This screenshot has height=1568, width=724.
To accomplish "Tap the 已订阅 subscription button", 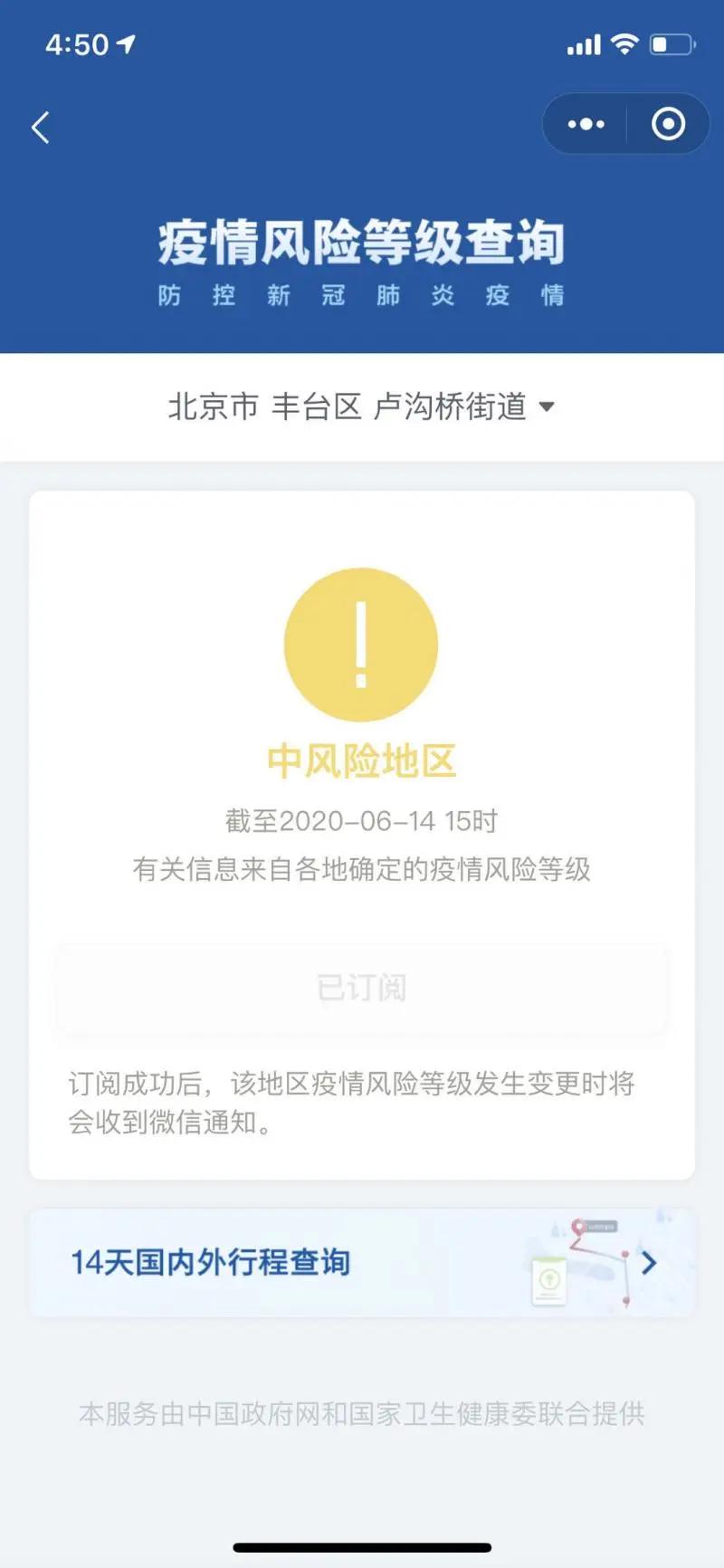I will (x=361, y=989).
